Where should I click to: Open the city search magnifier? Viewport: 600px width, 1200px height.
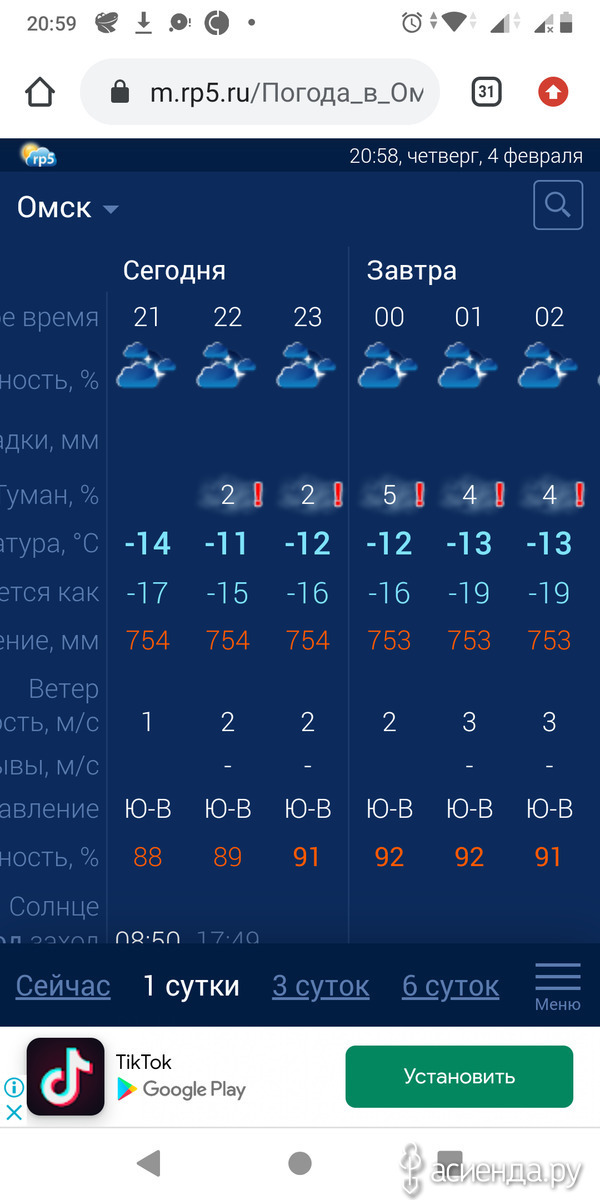pyautogui.click(x=558, y=206)
